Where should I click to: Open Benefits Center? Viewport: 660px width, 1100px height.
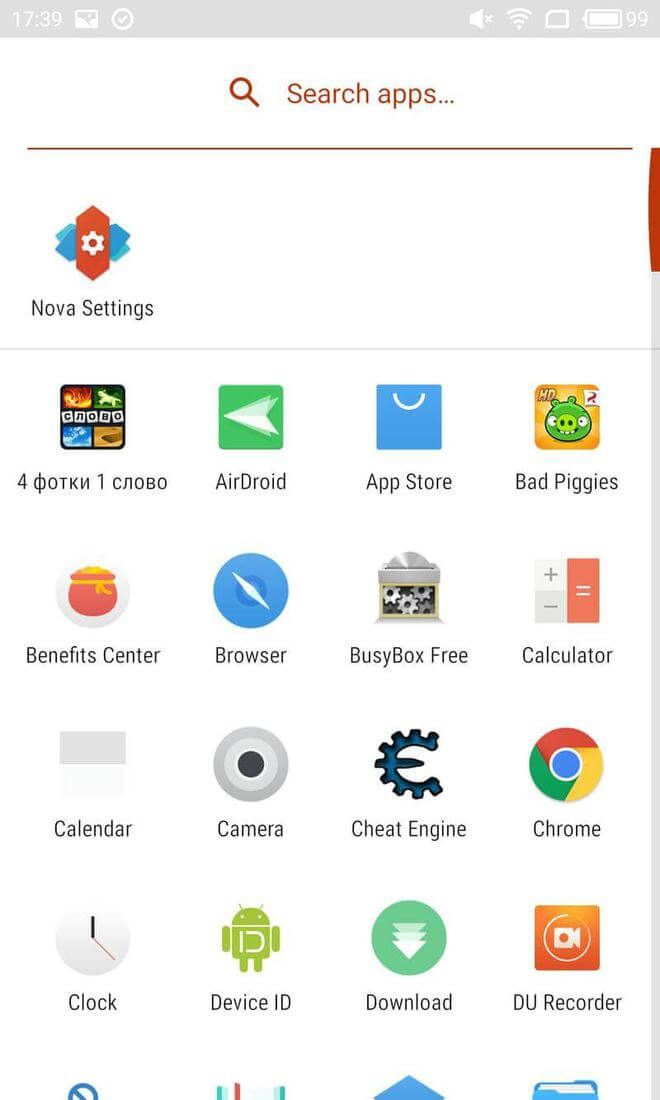pos(92,591)
